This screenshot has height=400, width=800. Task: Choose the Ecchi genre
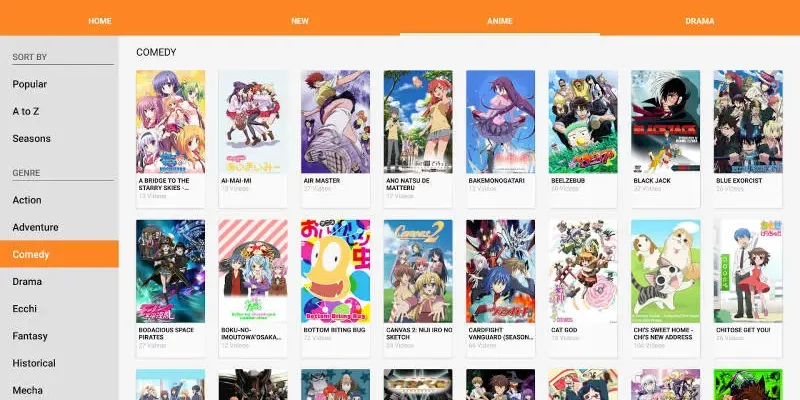25,309
